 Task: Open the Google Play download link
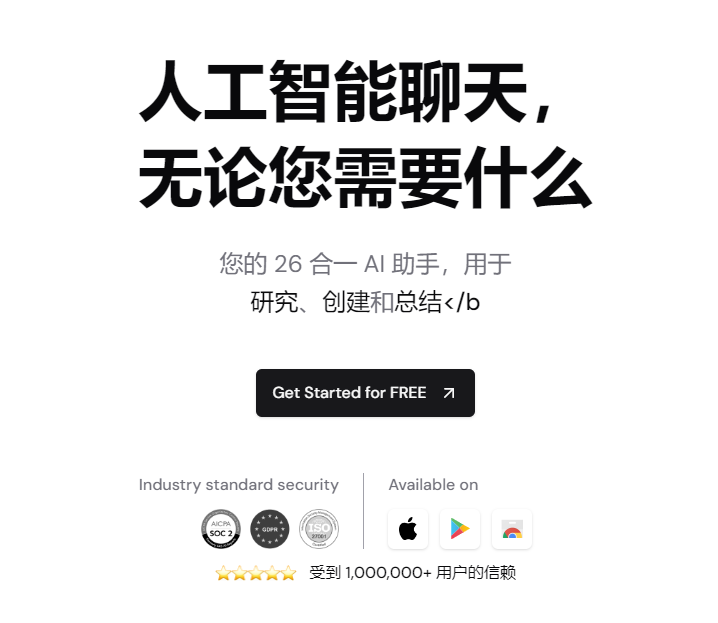460,529
